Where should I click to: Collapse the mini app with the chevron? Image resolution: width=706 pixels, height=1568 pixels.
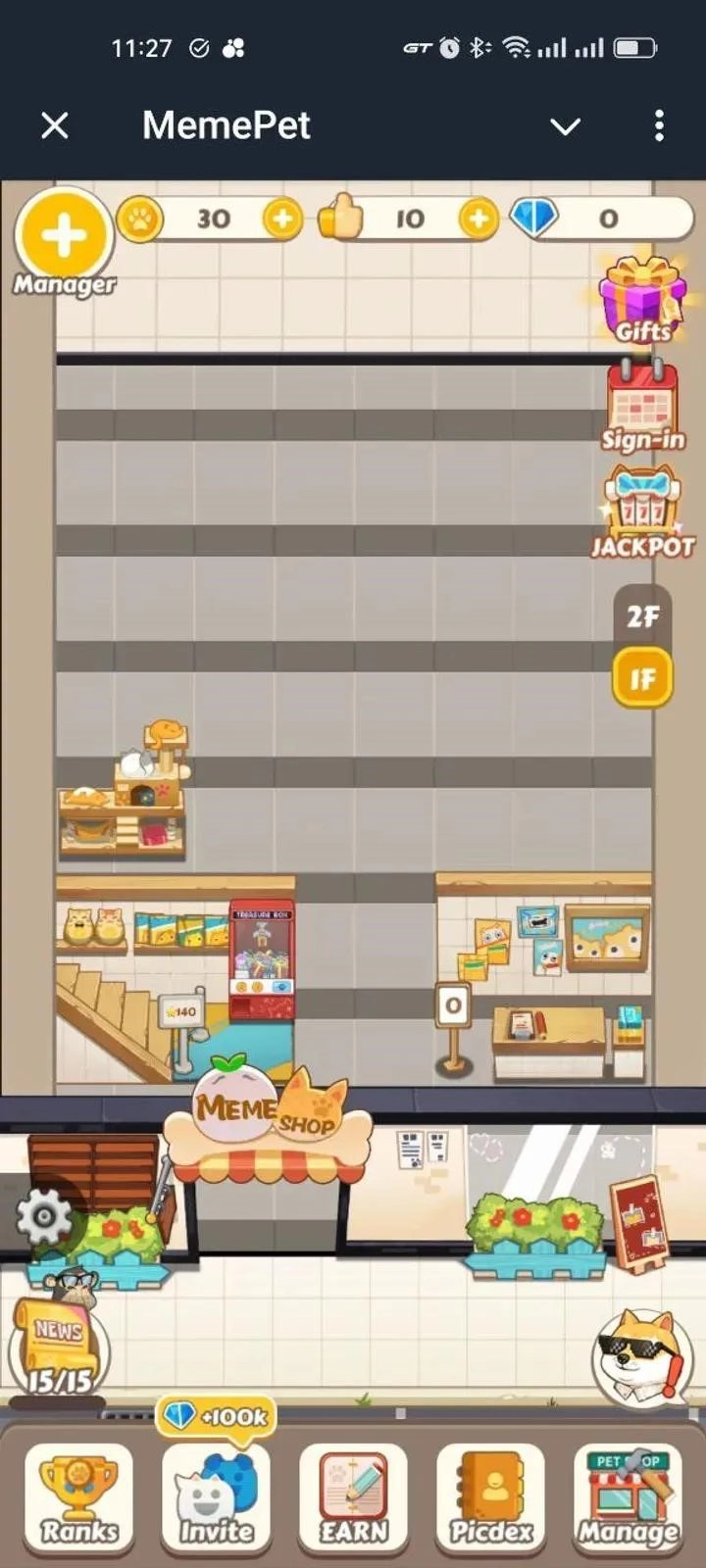(565, 126)
